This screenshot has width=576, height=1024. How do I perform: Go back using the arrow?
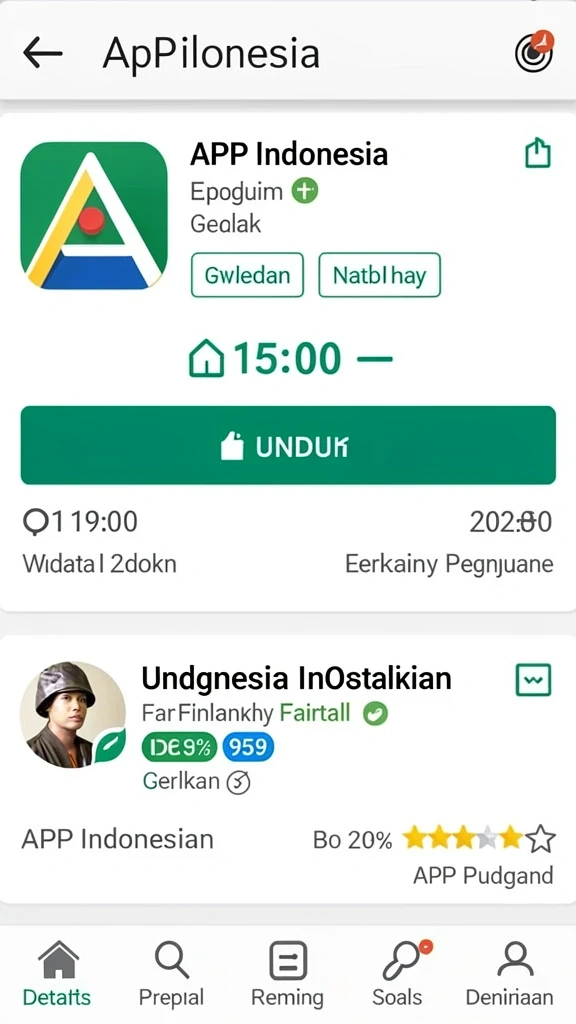pyautogui.click(x=42, y=52)
